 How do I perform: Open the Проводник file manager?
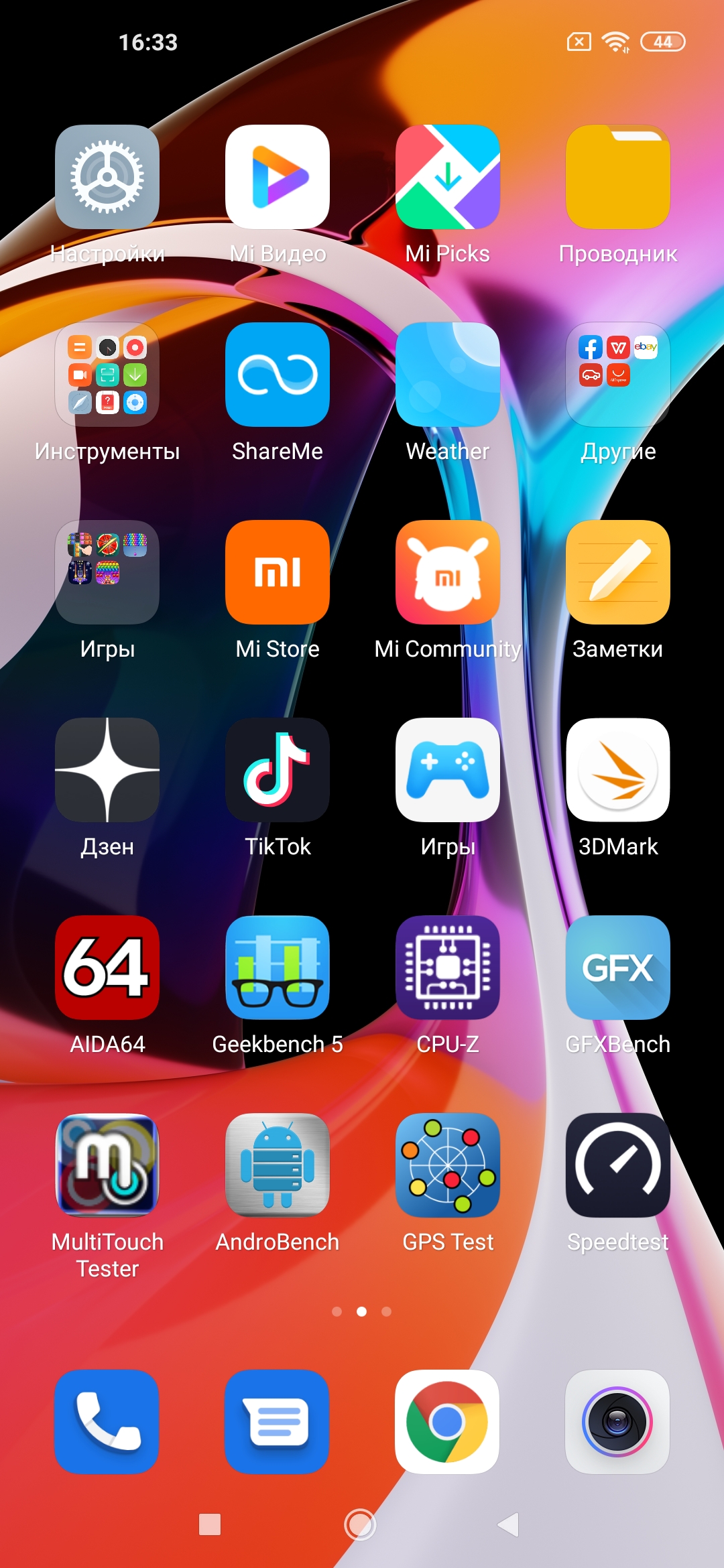pos(618,177)
